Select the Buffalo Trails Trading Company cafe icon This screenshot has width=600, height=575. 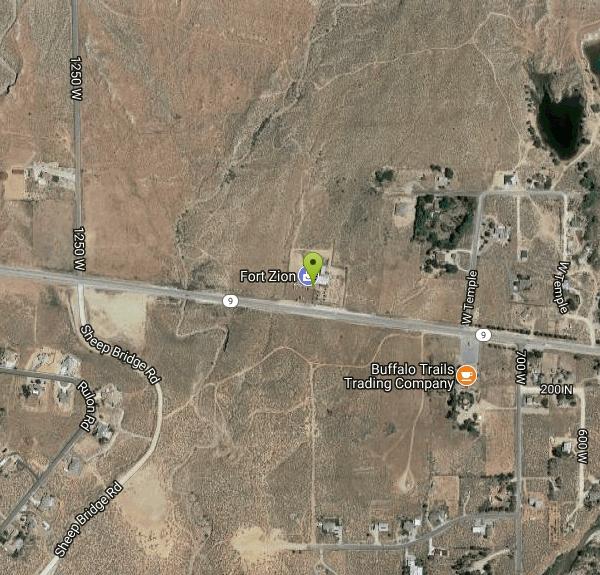click(467, 375)
